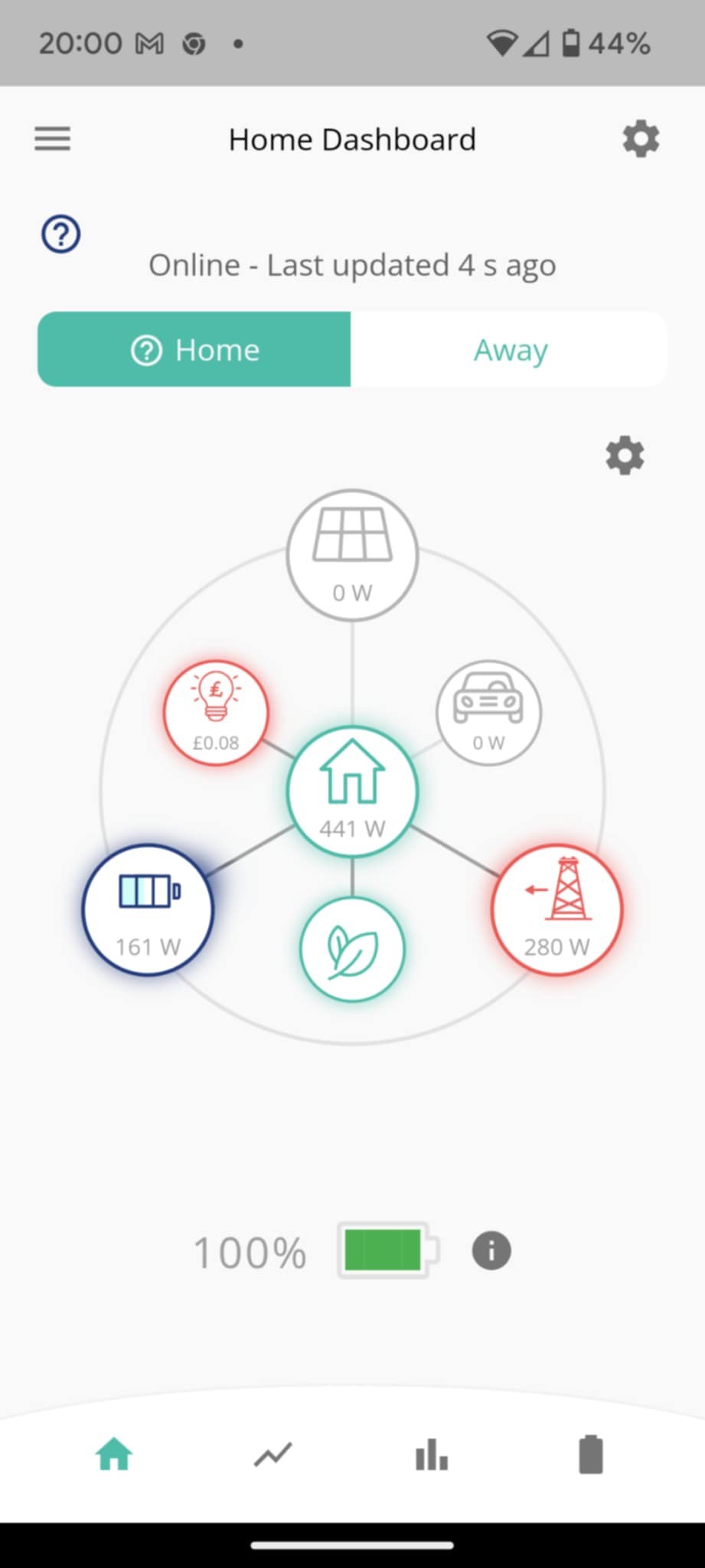Viewport: 705px width, 1568px height.
Task: Tap the blue help question mark icon
Action: click(60, 234)
